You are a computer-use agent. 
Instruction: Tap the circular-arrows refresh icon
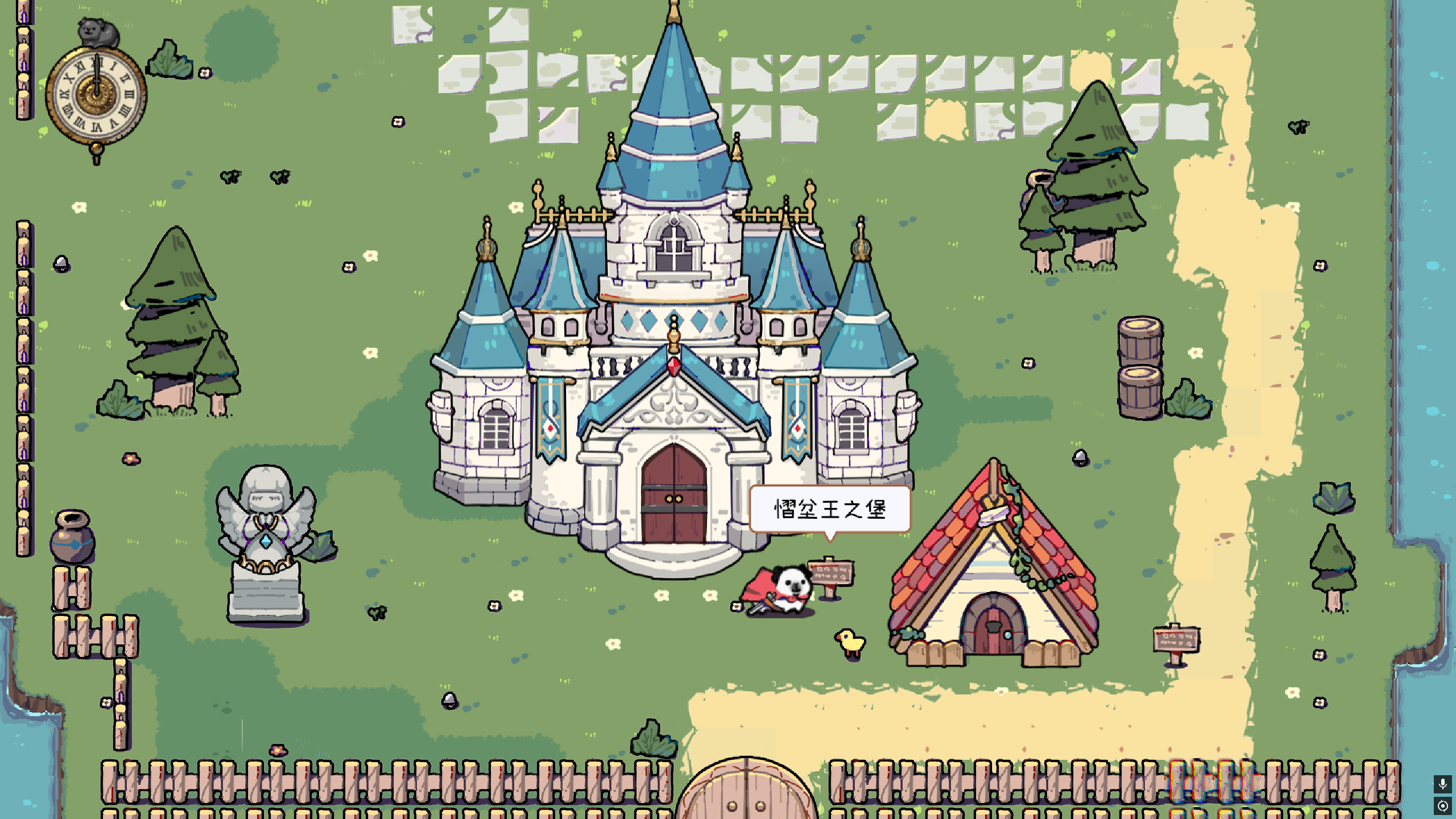point(1442,806)
